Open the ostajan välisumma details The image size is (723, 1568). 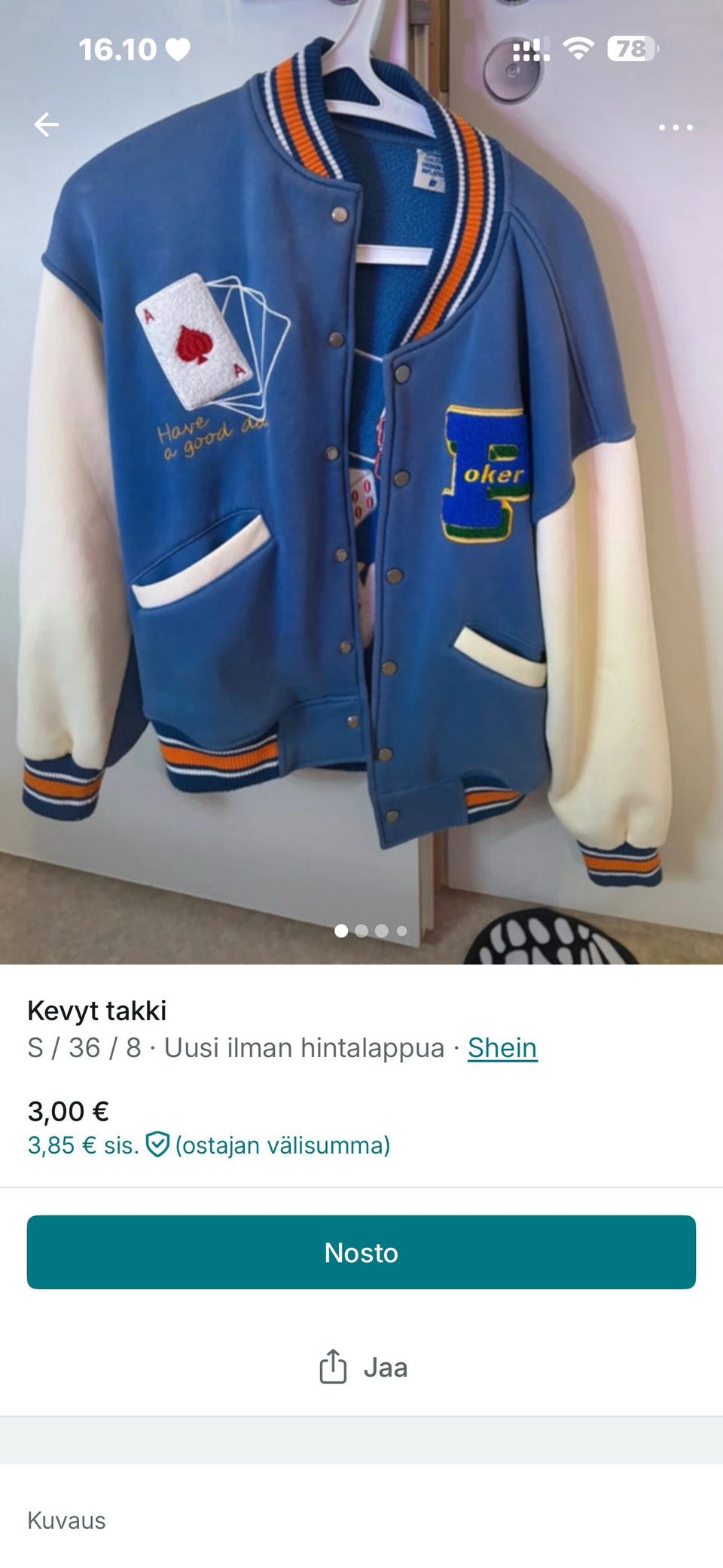pos(282,1148)
